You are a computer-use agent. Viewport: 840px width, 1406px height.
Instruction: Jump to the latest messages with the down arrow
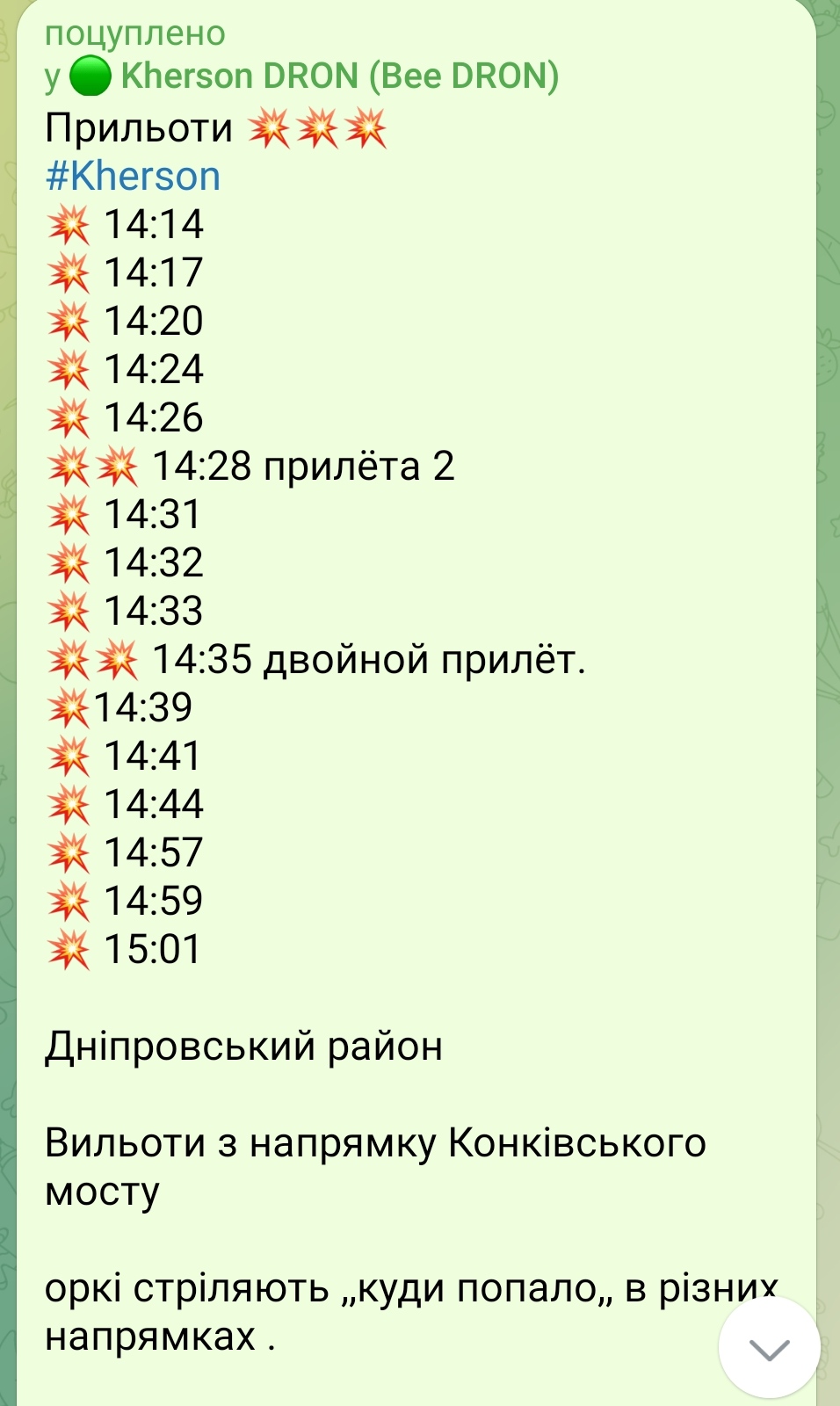point(769,1348)
